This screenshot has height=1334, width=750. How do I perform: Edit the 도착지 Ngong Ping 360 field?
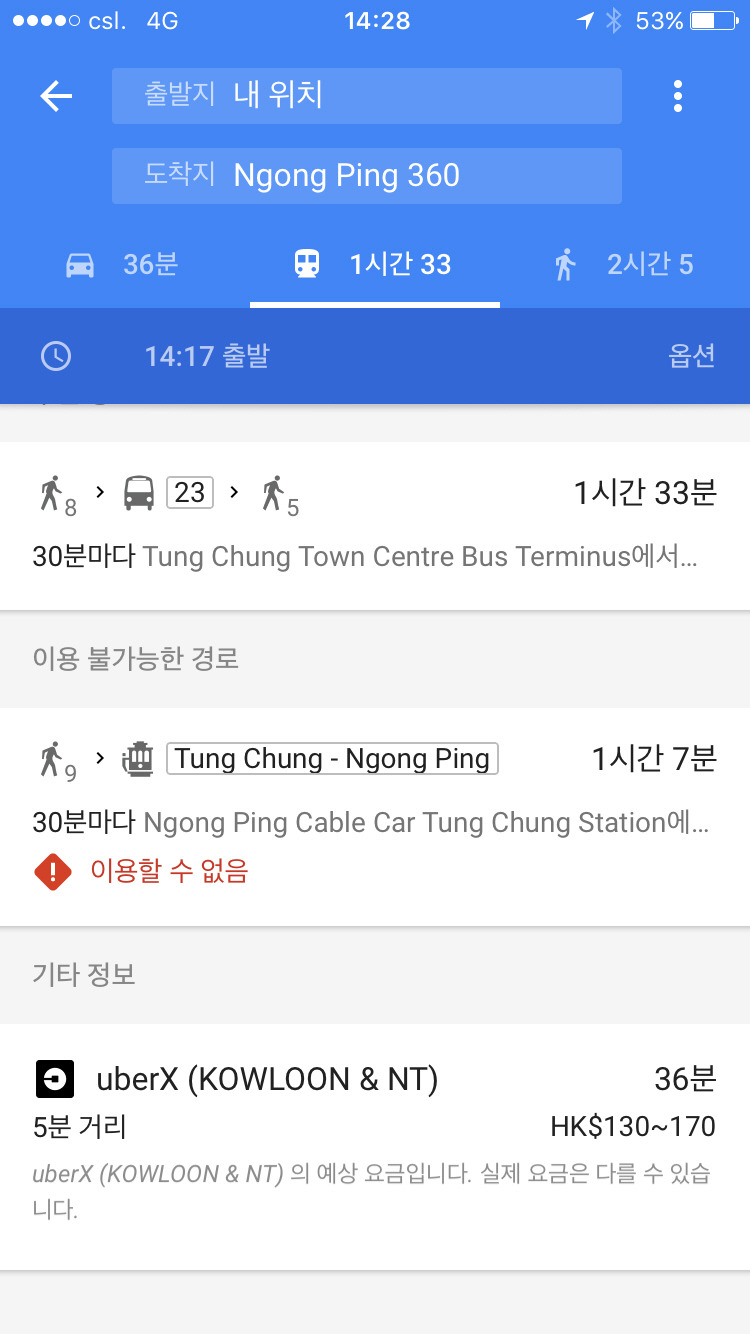coord(367,176)
